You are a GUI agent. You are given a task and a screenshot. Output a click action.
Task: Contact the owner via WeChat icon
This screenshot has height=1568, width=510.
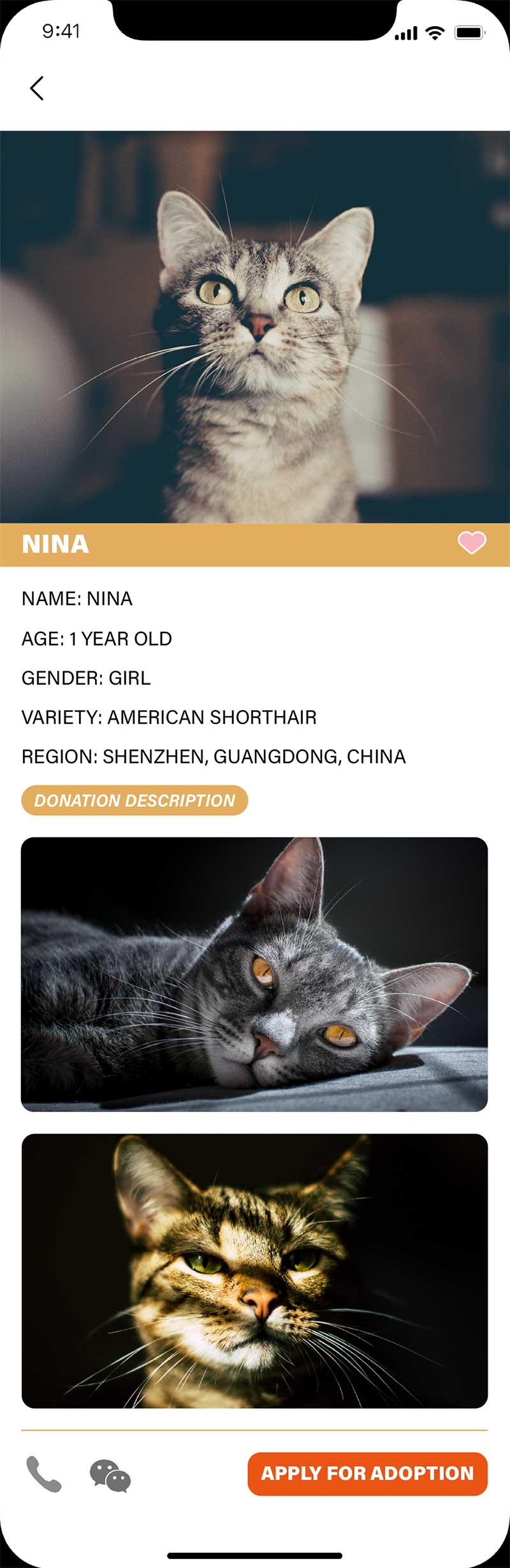(110, 1475)
